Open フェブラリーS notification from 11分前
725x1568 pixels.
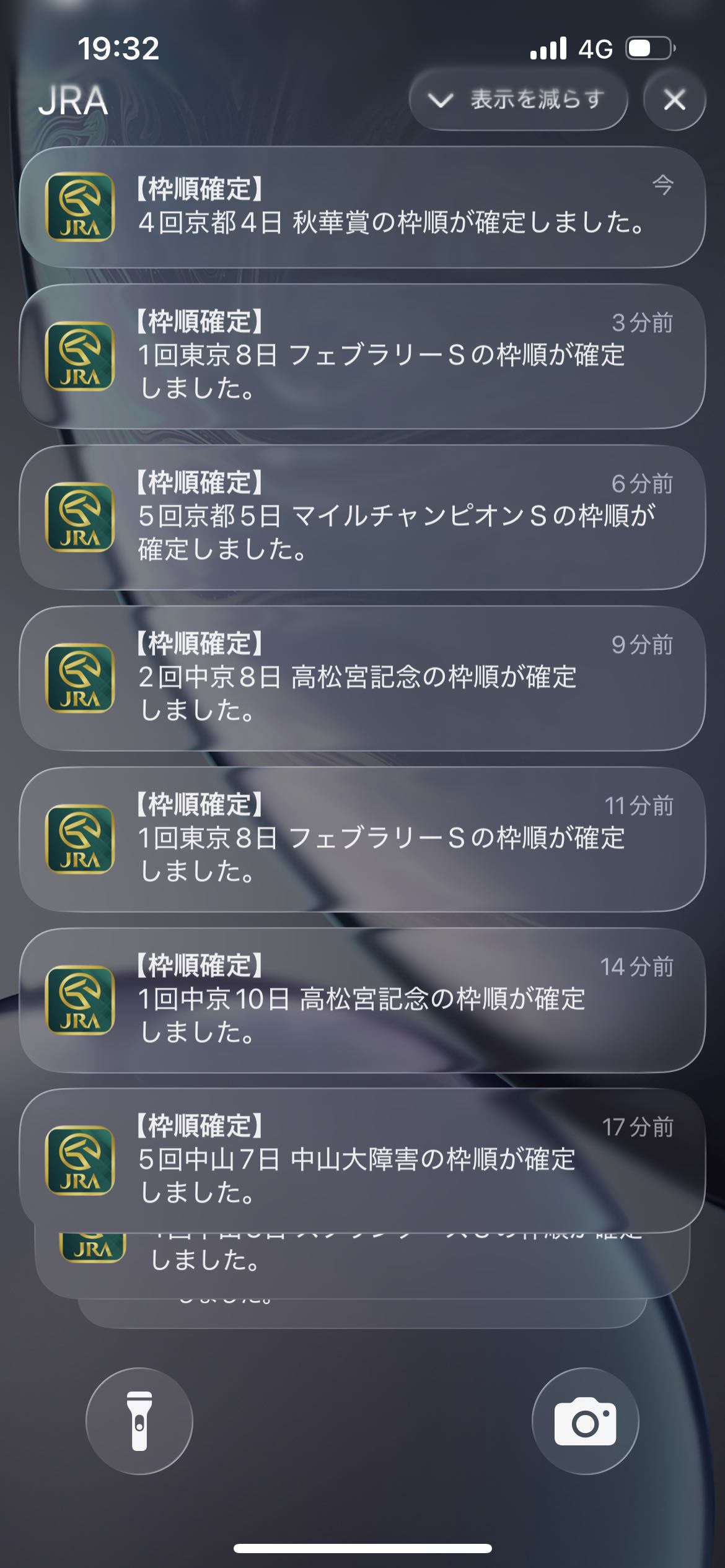[362, 839]
